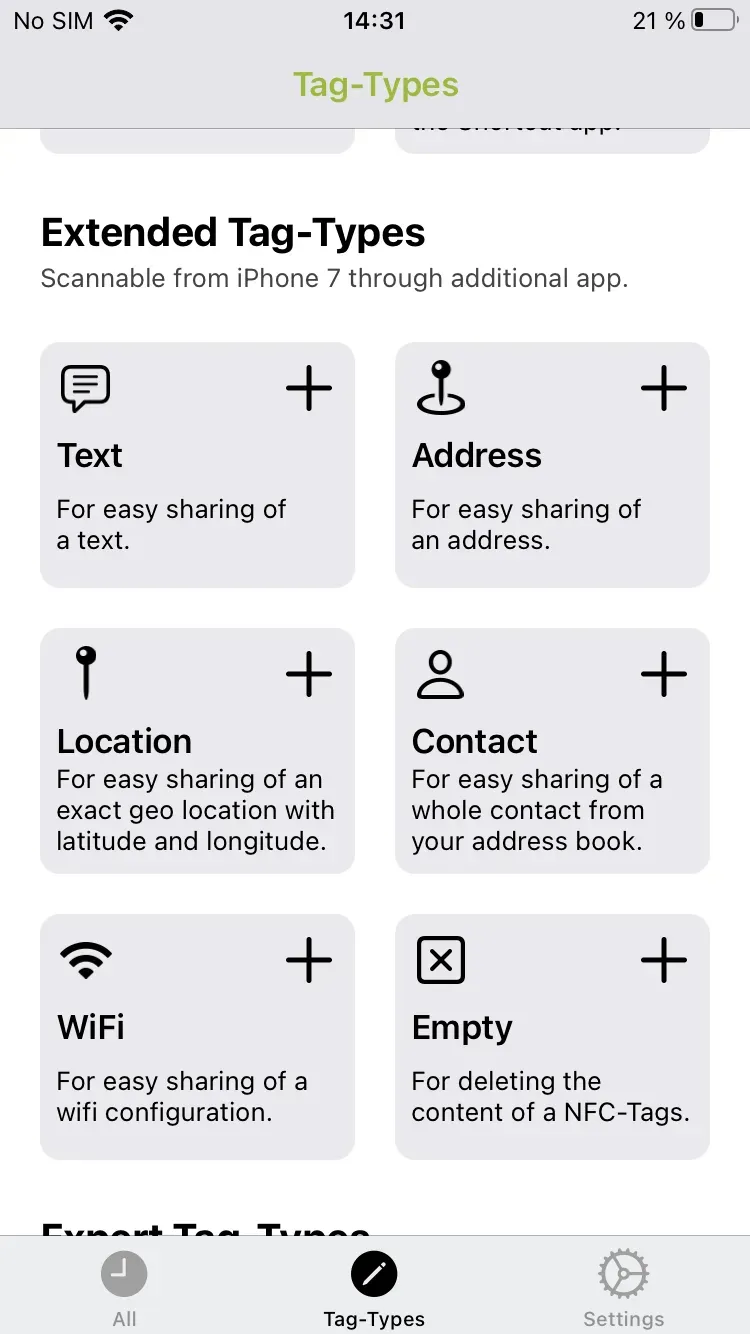750x1334 pixels.
Task: Tap the pencil icon on Tag-Types tab
Action: click(375, 1272)
